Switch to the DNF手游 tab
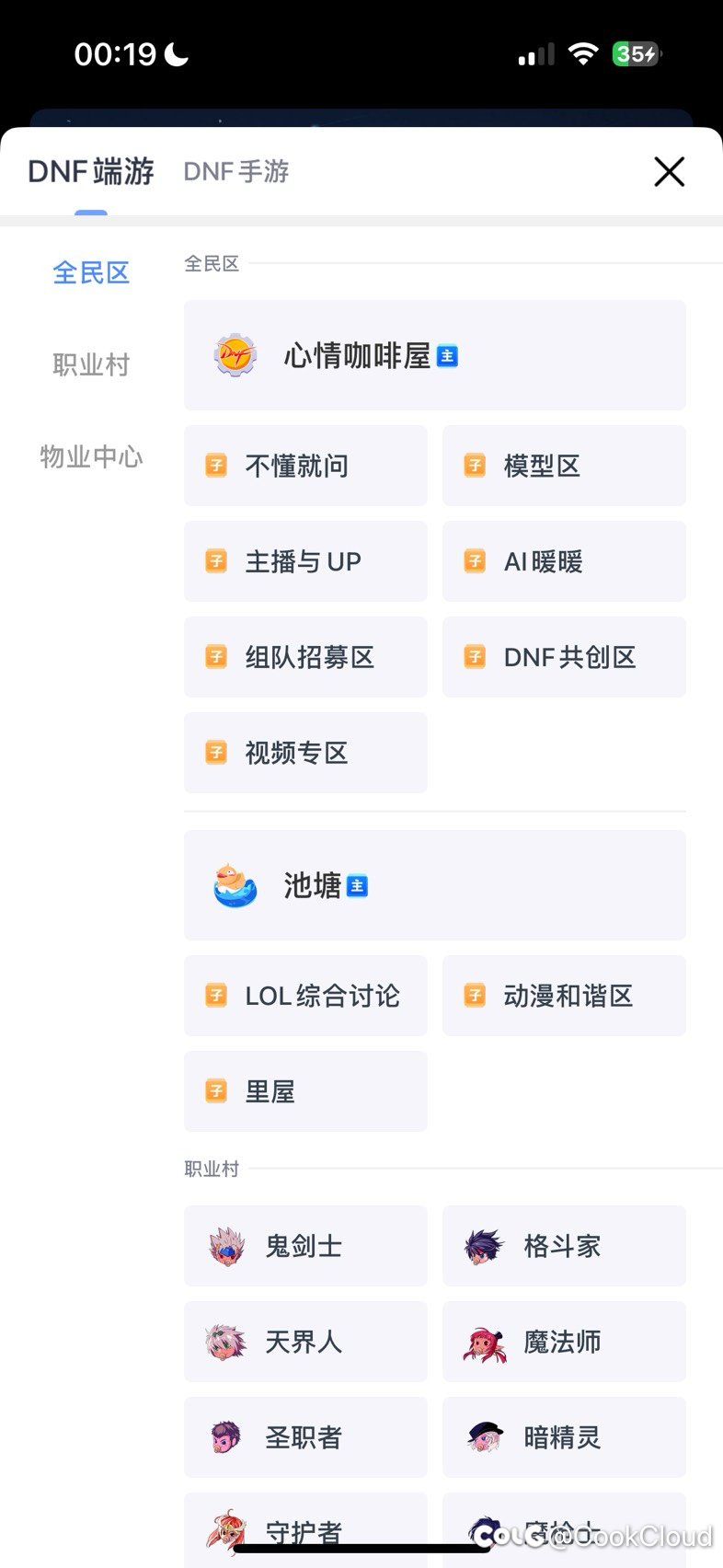This screenshot has width=723, height=1568. click(236, 172)
